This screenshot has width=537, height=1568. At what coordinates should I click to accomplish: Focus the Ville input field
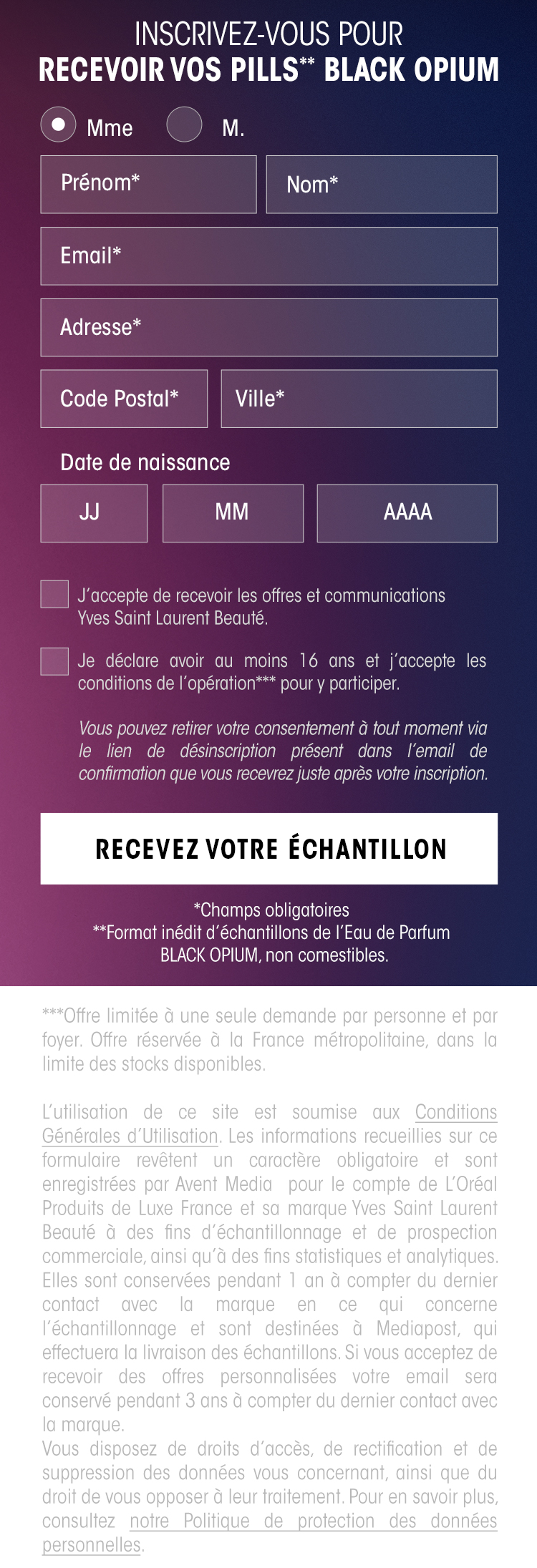pos(359,399)
